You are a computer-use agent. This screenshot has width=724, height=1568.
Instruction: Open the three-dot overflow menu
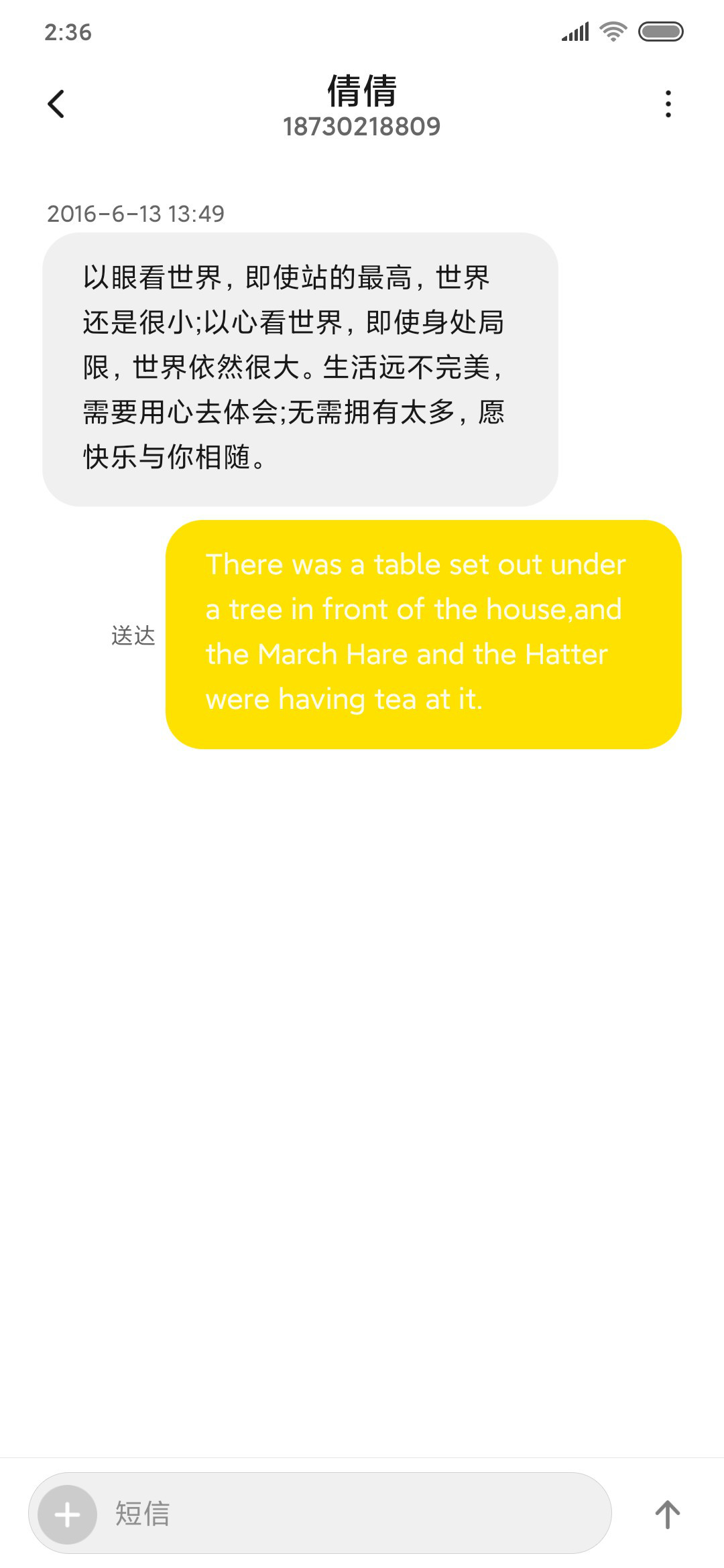click(x=668, y=104)
